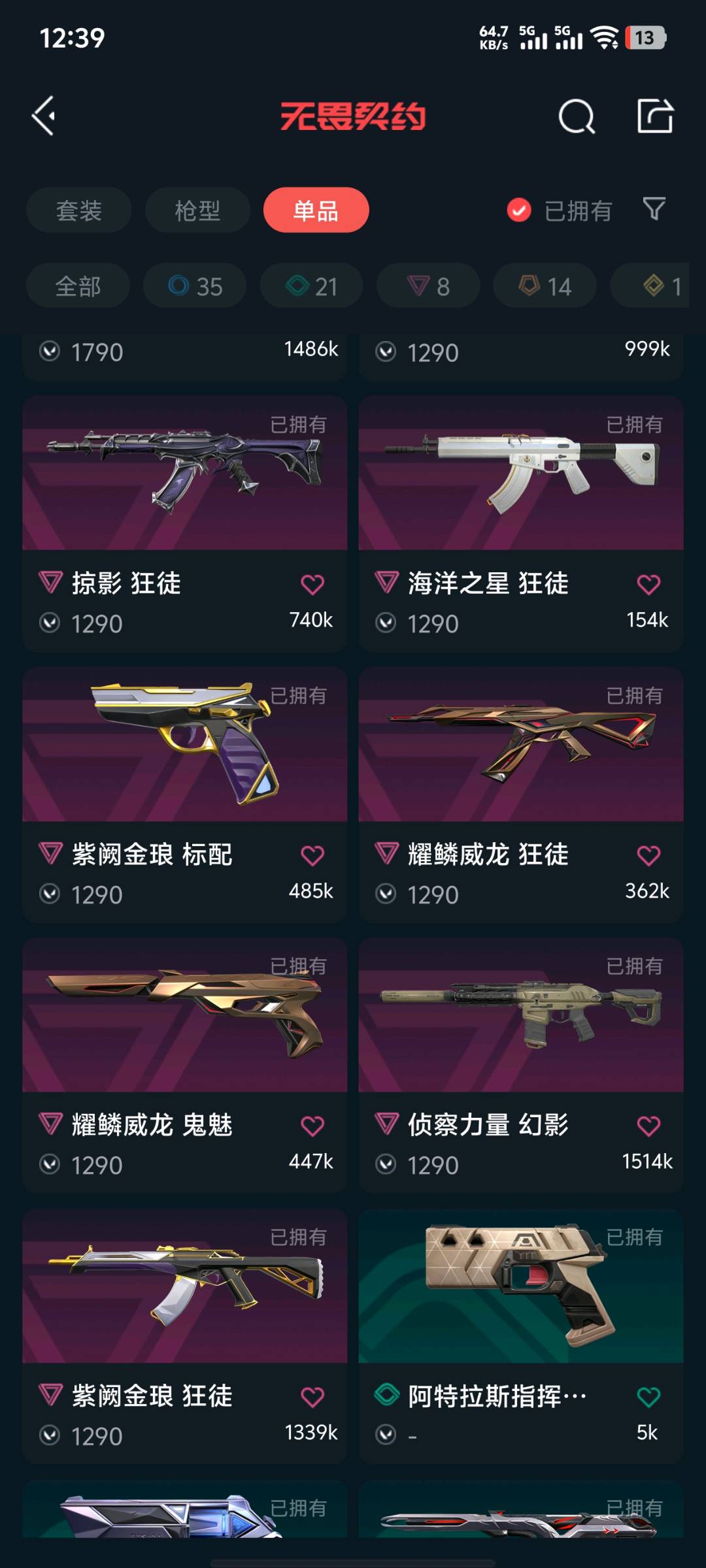Favorite the 耀鳞威龙 狂徒 skin
The height and width of the screenshot is (1568, 706).
[648, 855]
